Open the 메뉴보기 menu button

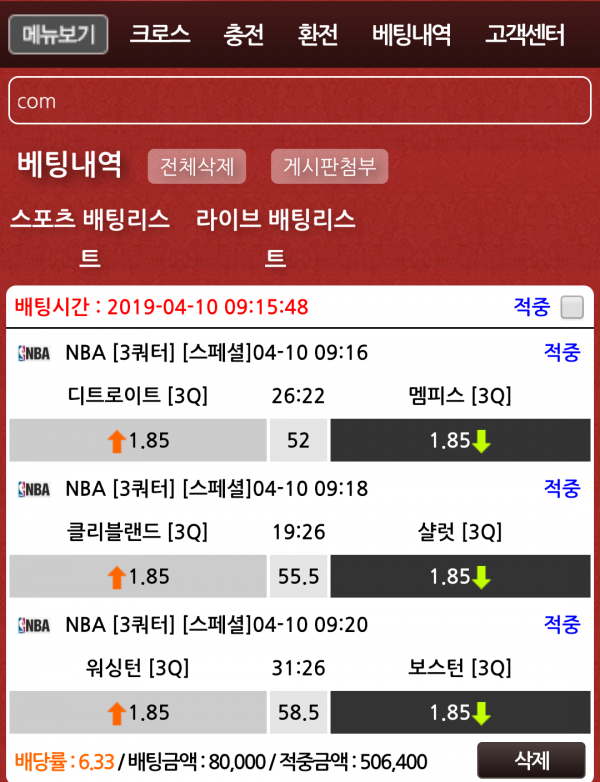click(x=58, y=35)
